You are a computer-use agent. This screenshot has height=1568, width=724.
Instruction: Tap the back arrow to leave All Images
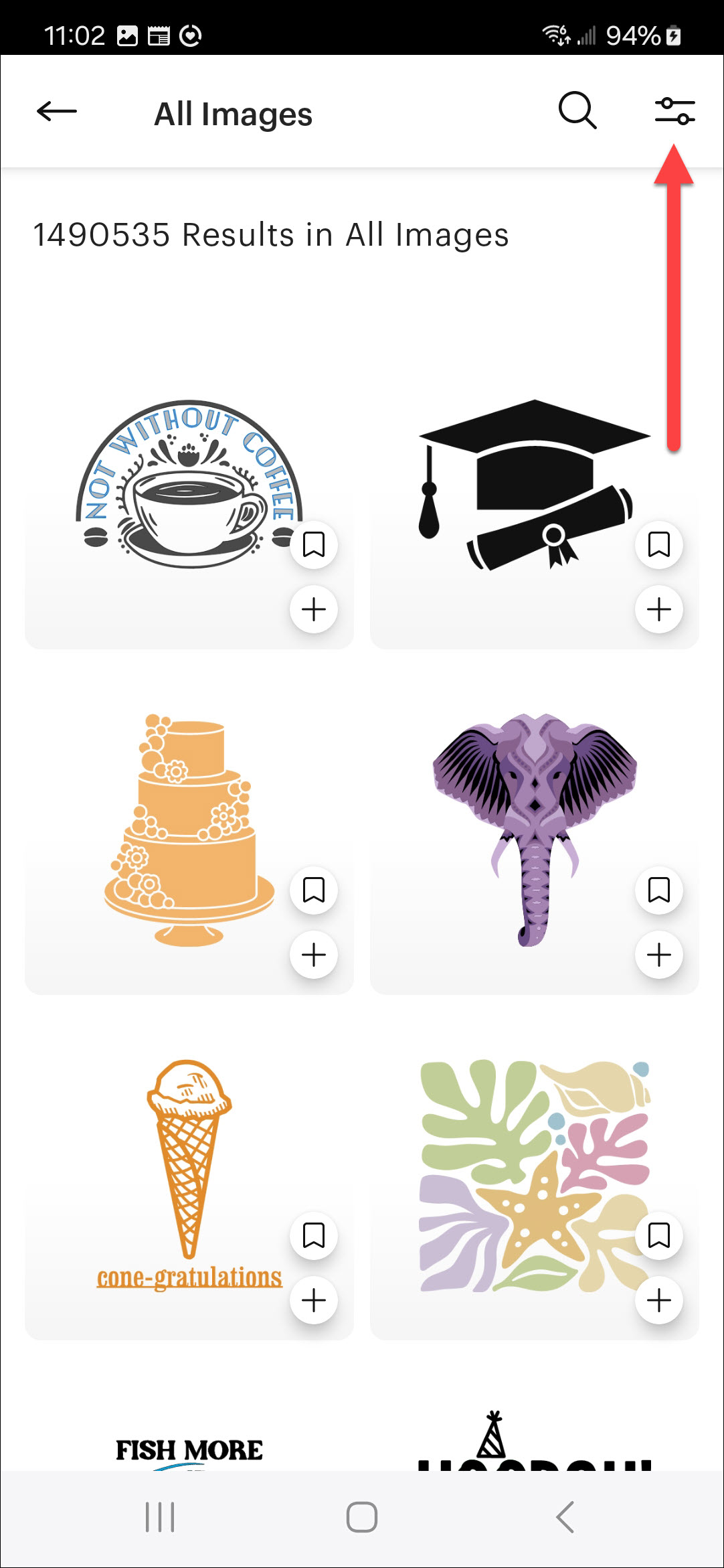(x=56, y=111)
